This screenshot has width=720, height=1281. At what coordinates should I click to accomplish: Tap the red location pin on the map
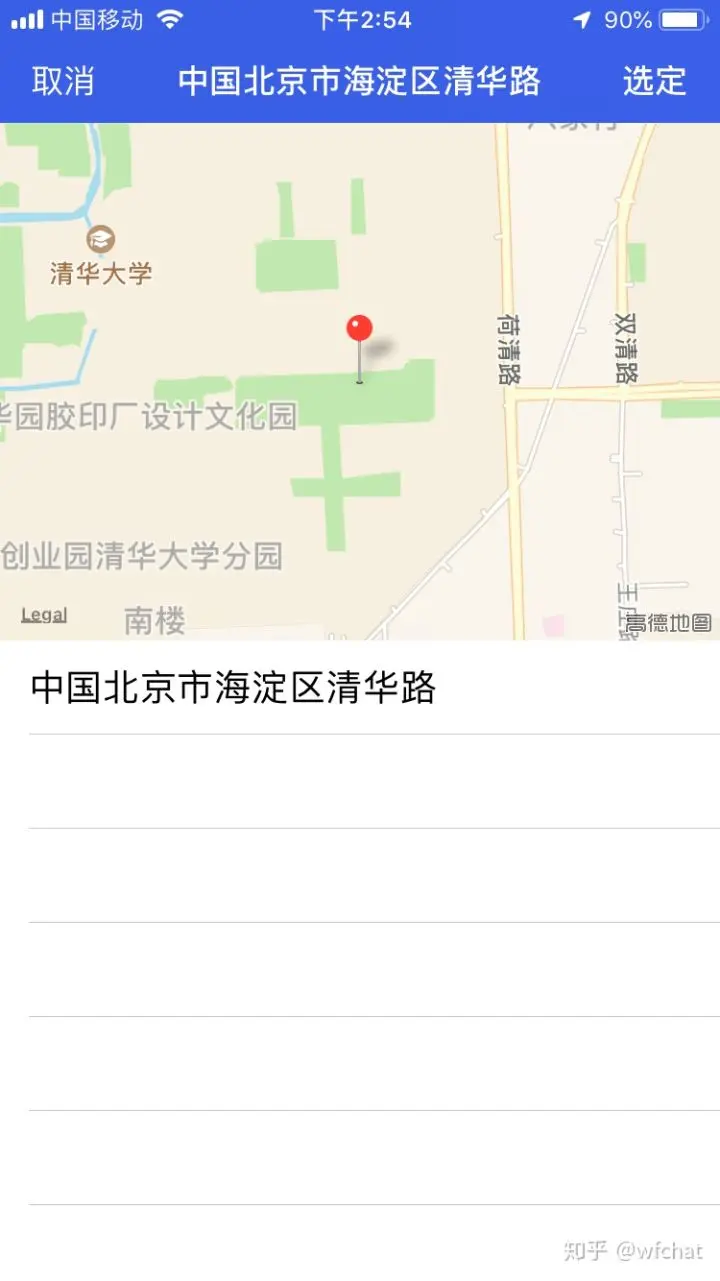click(359, 330)
